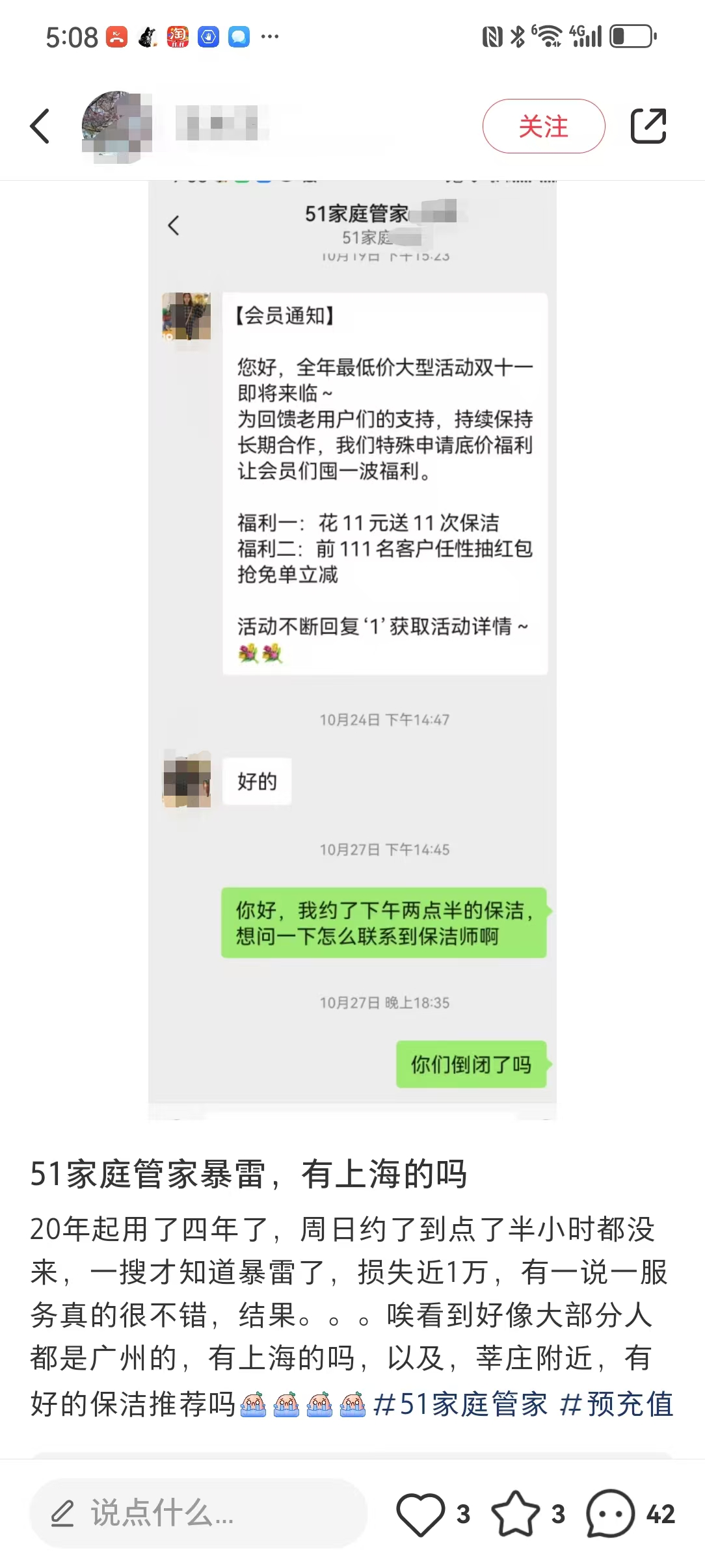The image size is (705, 1568).
Task: Follow the author with 关注 button
Action: point(543,126)
